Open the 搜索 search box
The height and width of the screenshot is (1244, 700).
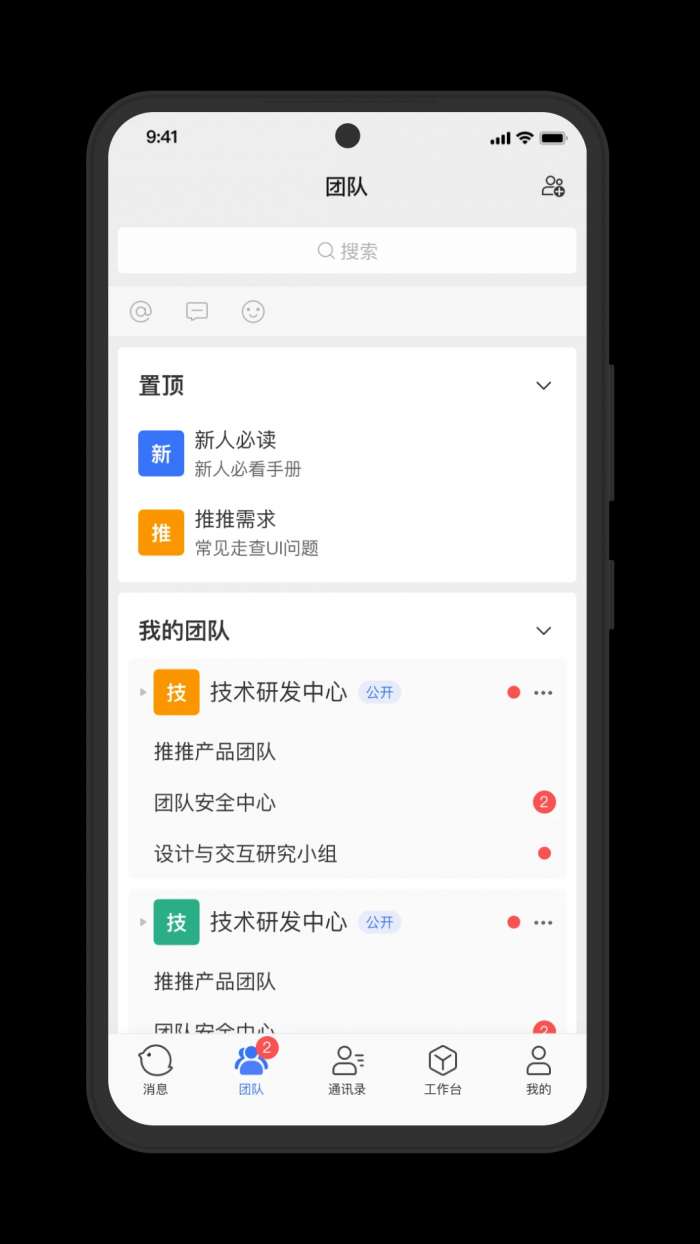click(347, 251)
